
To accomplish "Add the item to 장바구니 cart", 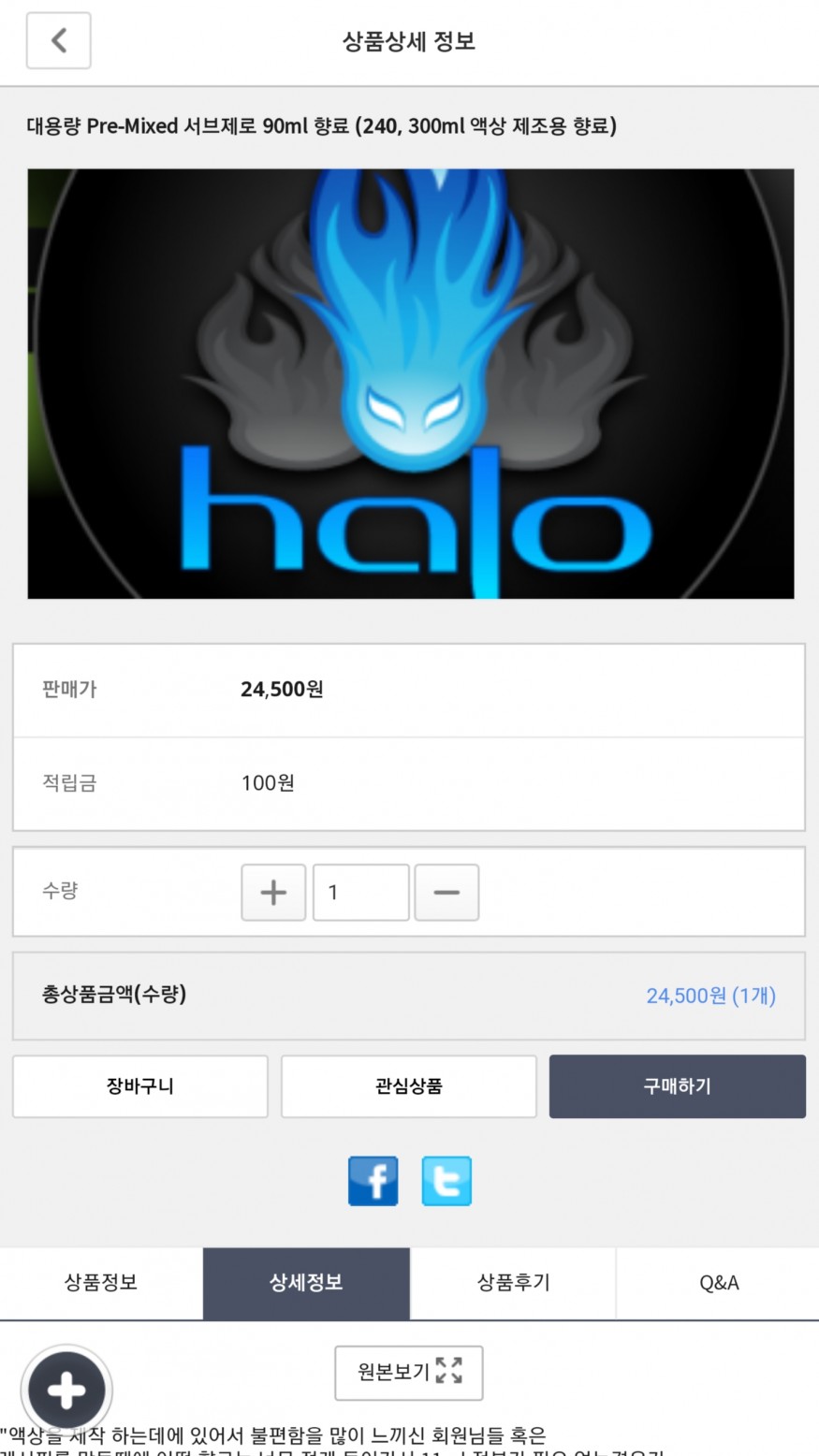I will tap(140, 1086).
